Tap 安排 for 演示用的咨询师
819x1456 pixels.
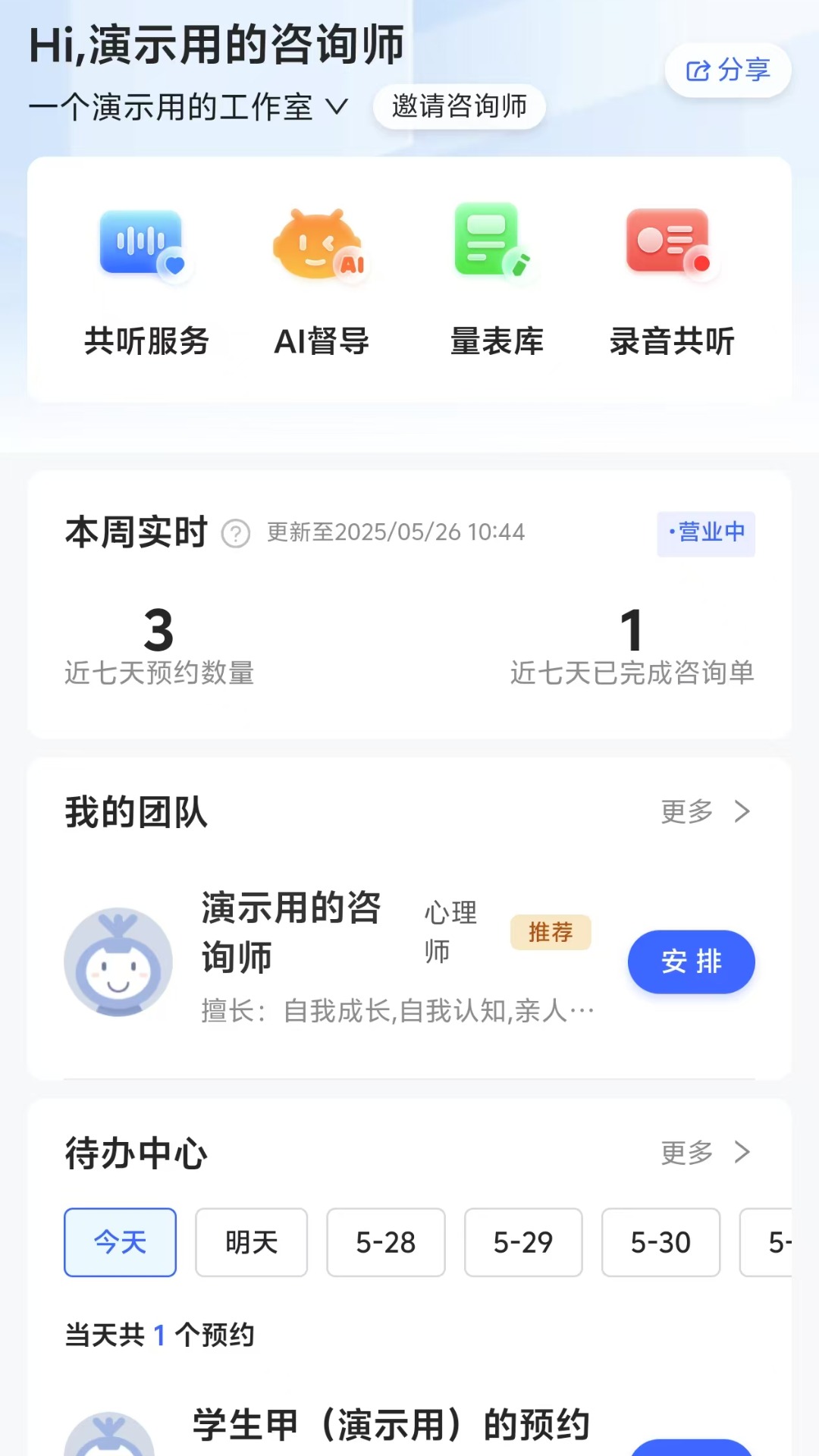tap(691, 962)
